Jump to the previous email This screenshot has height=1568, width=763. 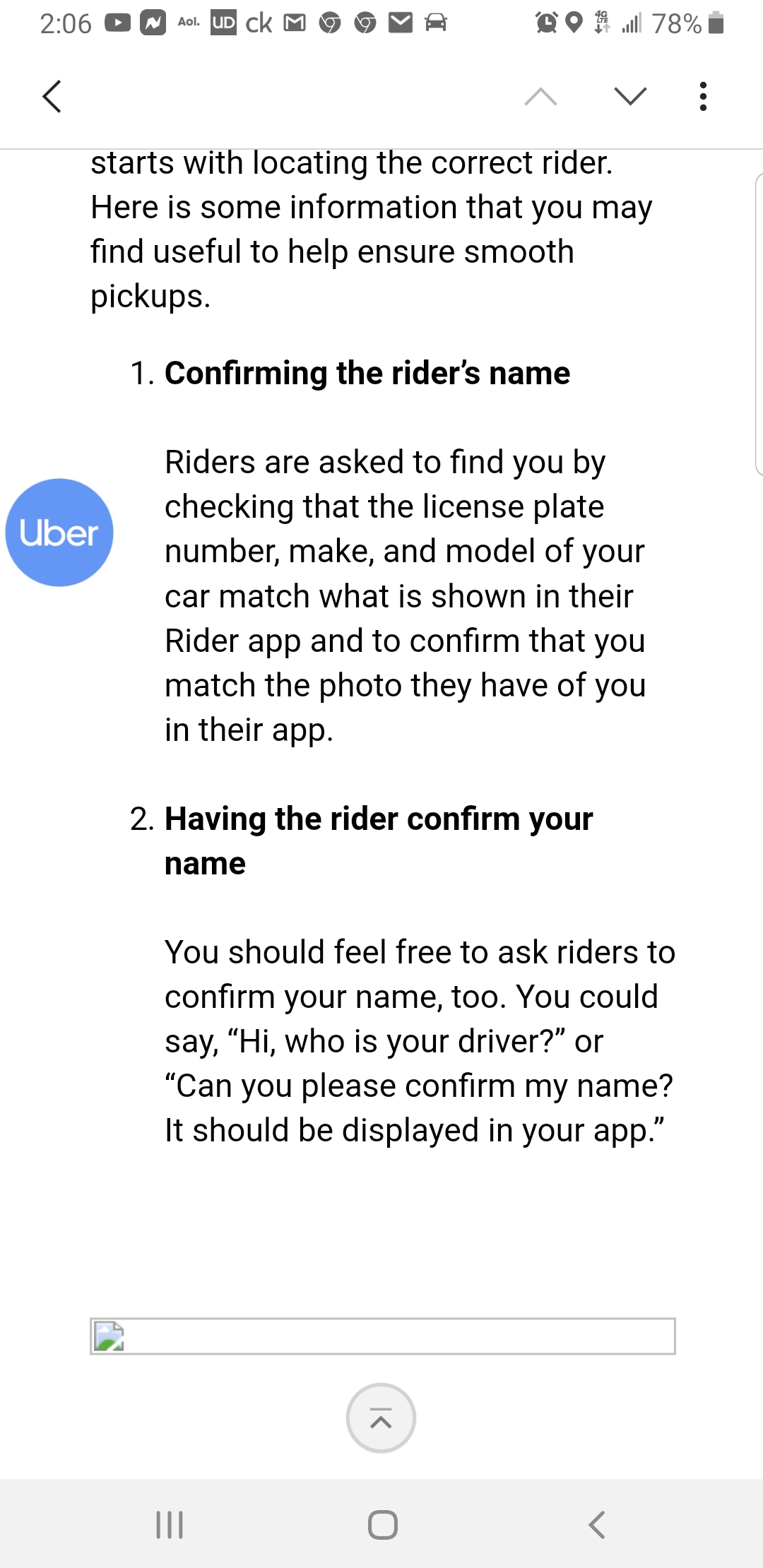[x=540, y=96]
